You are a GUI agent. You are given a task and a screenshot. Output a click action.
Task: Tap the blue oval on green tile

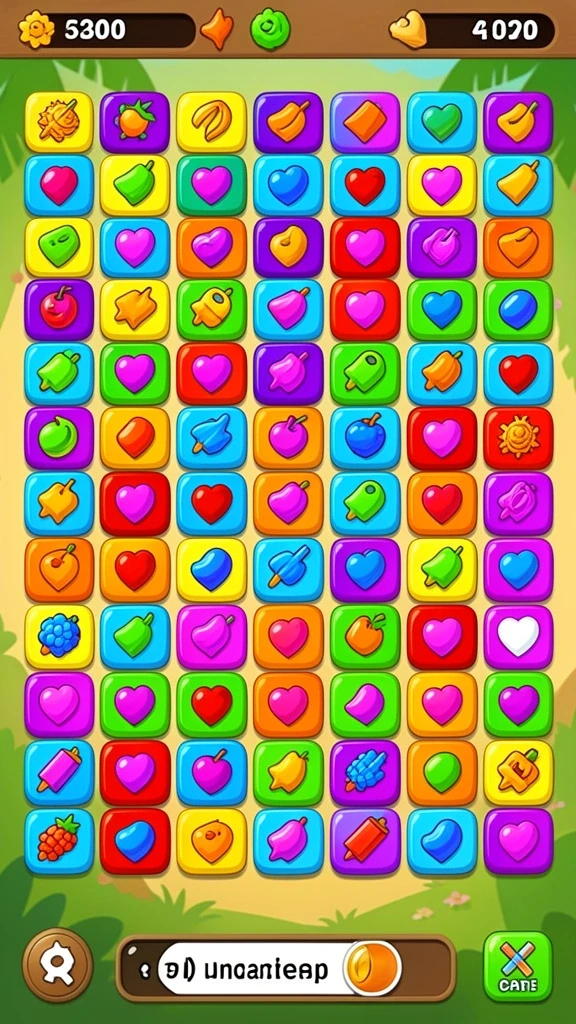(518, 310)
